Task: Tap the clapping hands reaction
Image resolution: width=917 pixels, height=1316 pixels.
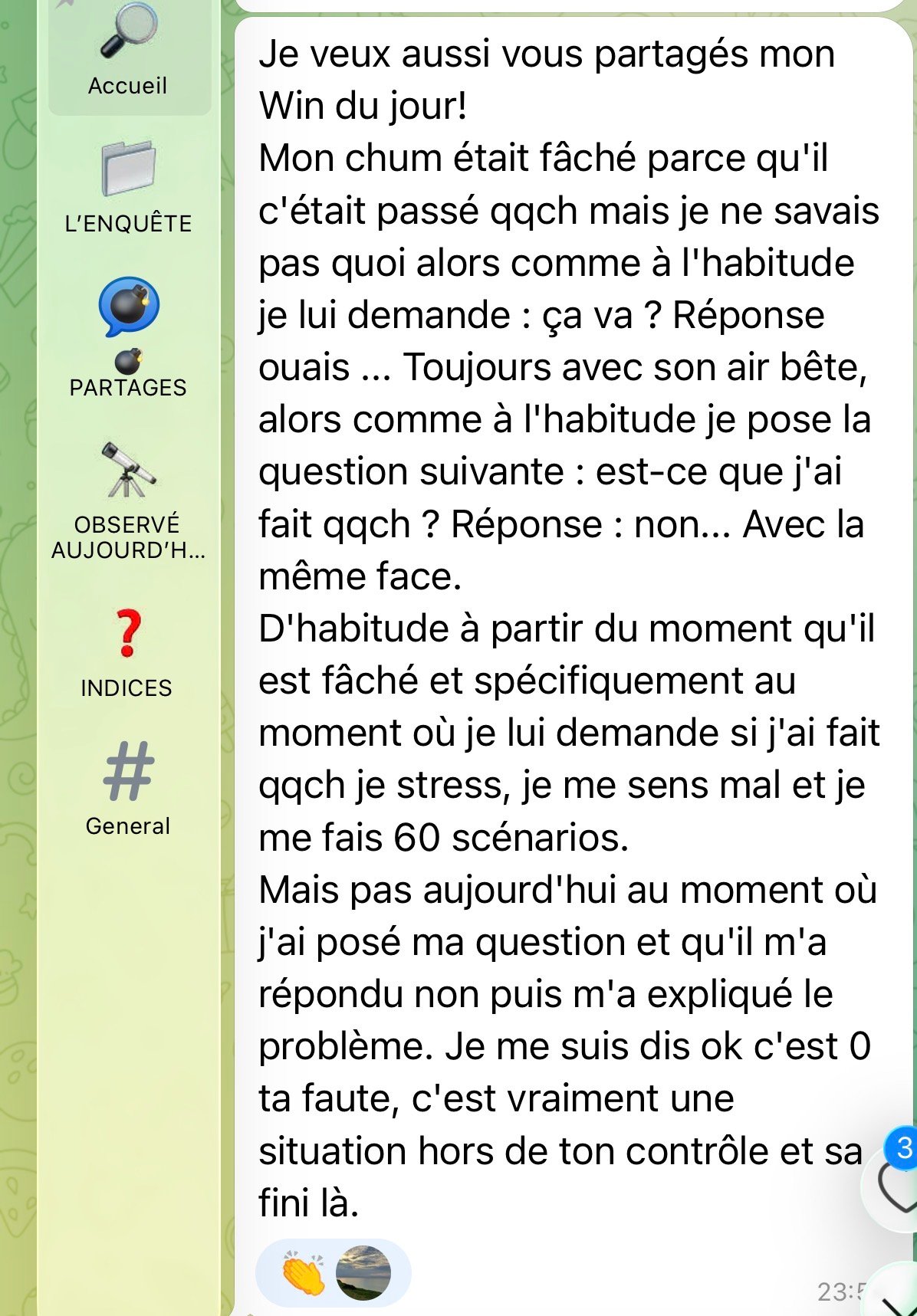Action: click(x=304, y=1273)
